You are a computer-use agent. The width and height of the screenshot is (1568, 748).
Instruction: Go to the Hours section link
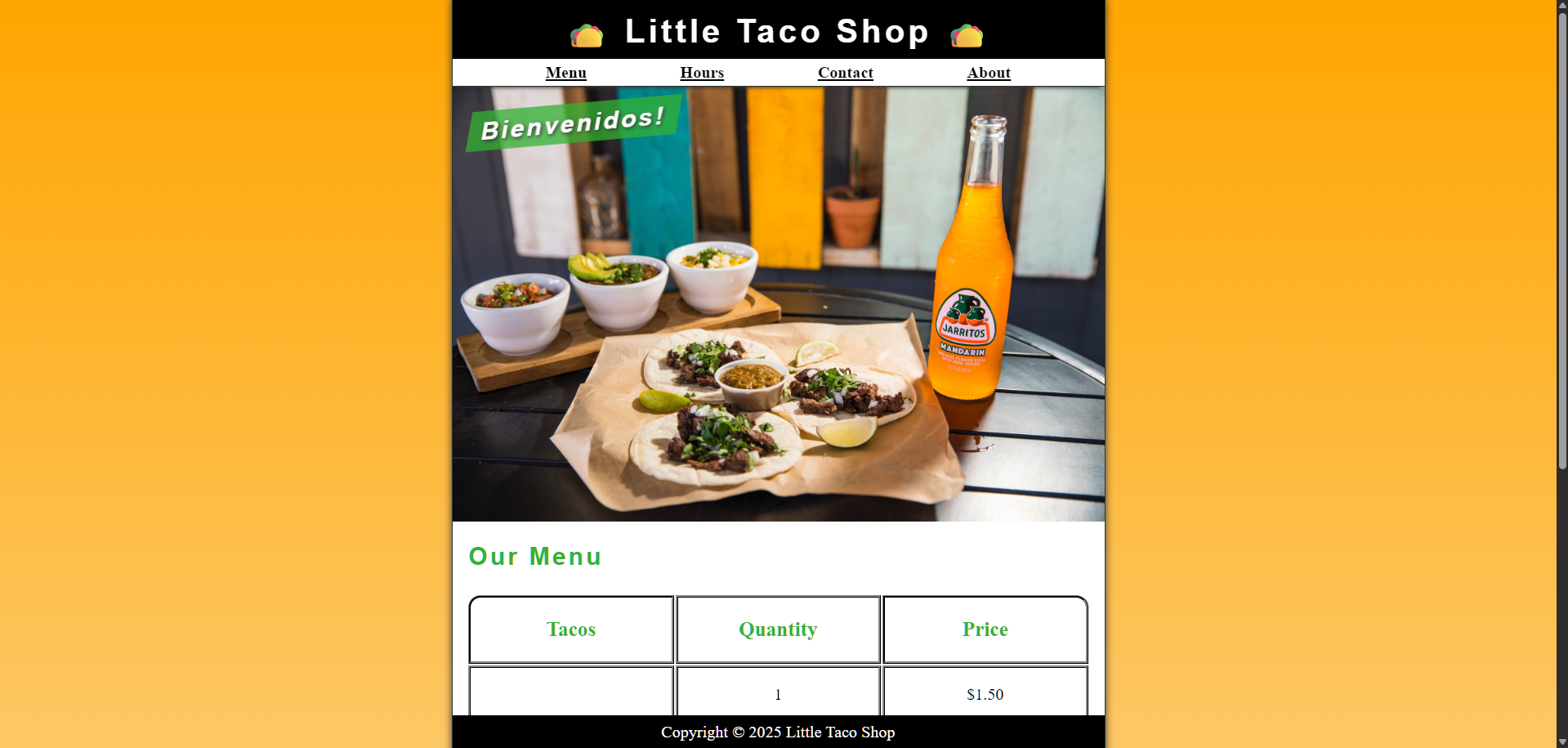click(x=702, y=73)
